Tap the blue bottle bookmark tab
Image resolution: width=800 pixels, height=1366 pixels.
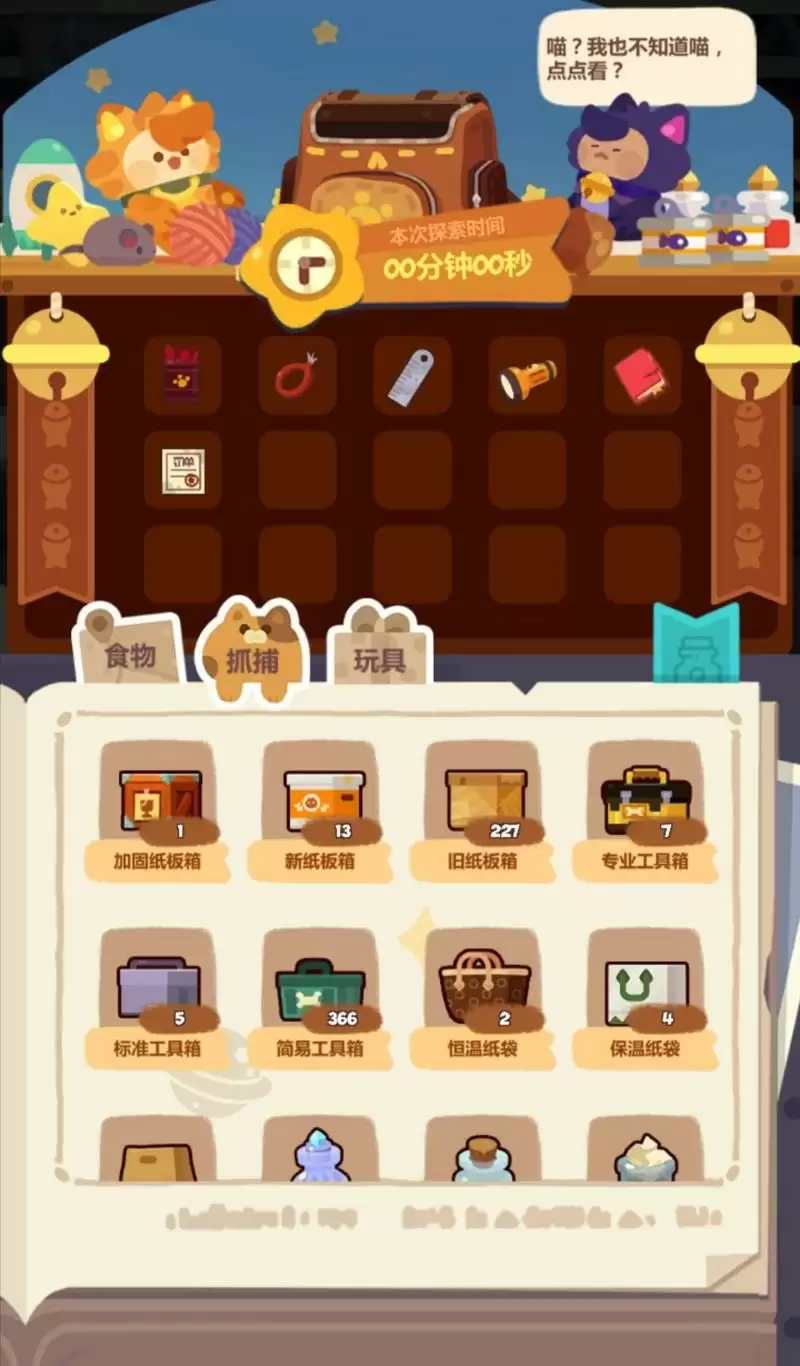696,647
